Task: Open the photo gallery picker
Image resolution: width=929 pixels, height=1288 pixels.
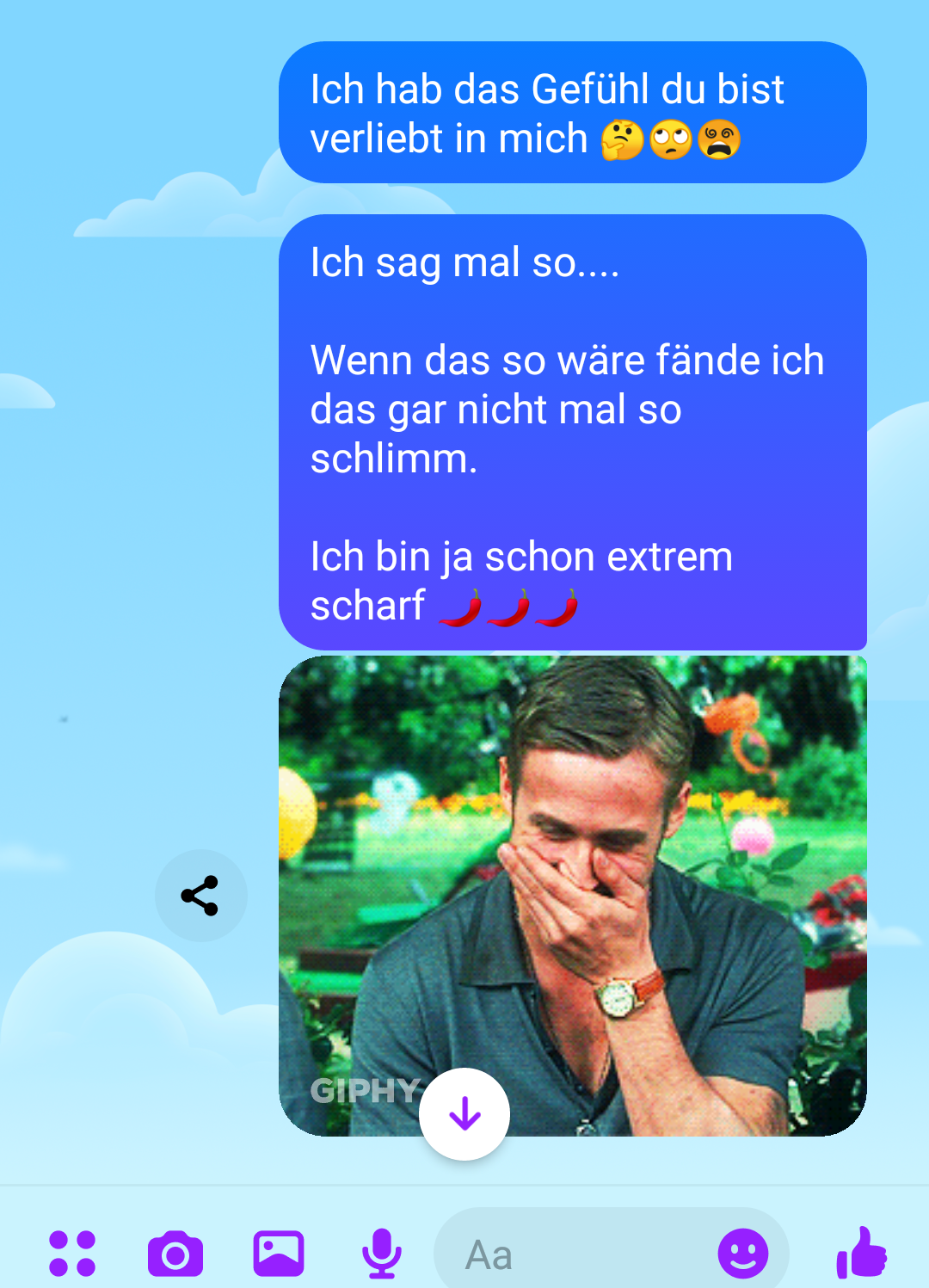Action: (279, 1254)
